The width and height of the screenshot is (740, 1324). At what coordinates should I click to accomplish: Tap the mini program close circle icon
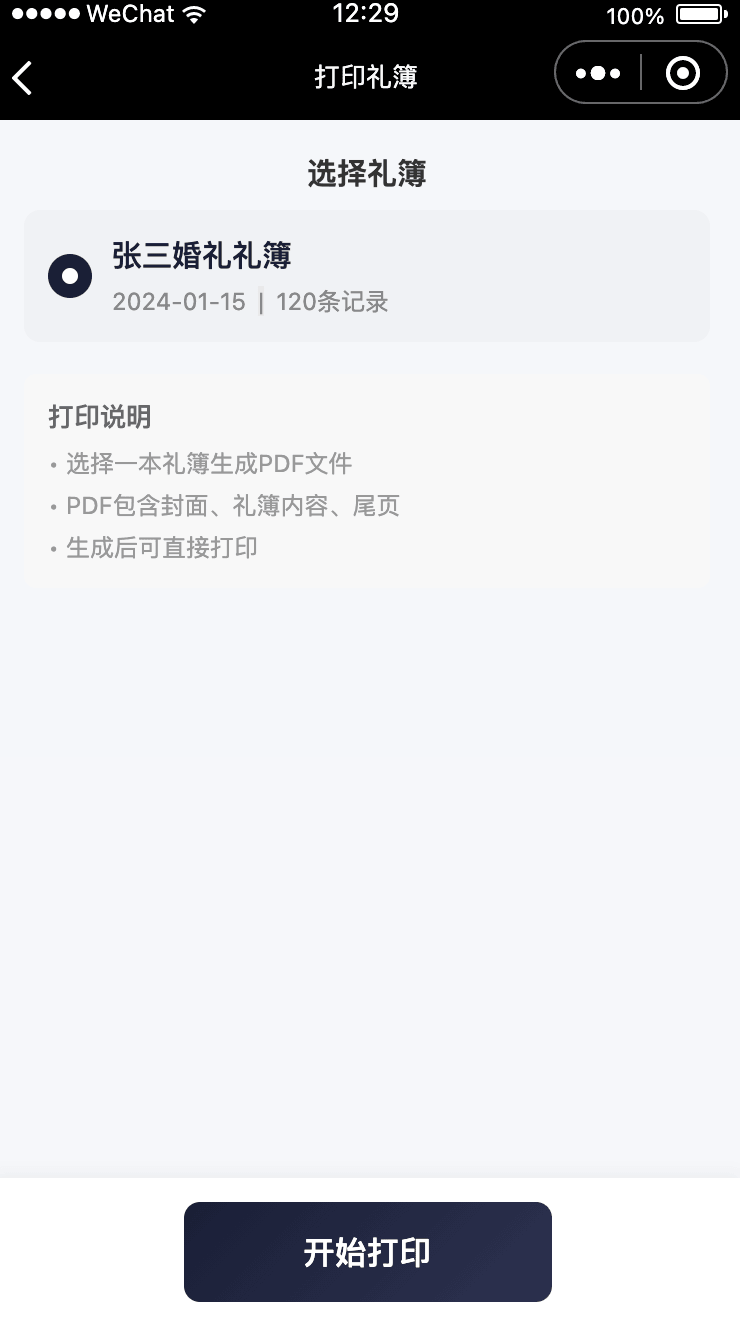pos(683,72)
